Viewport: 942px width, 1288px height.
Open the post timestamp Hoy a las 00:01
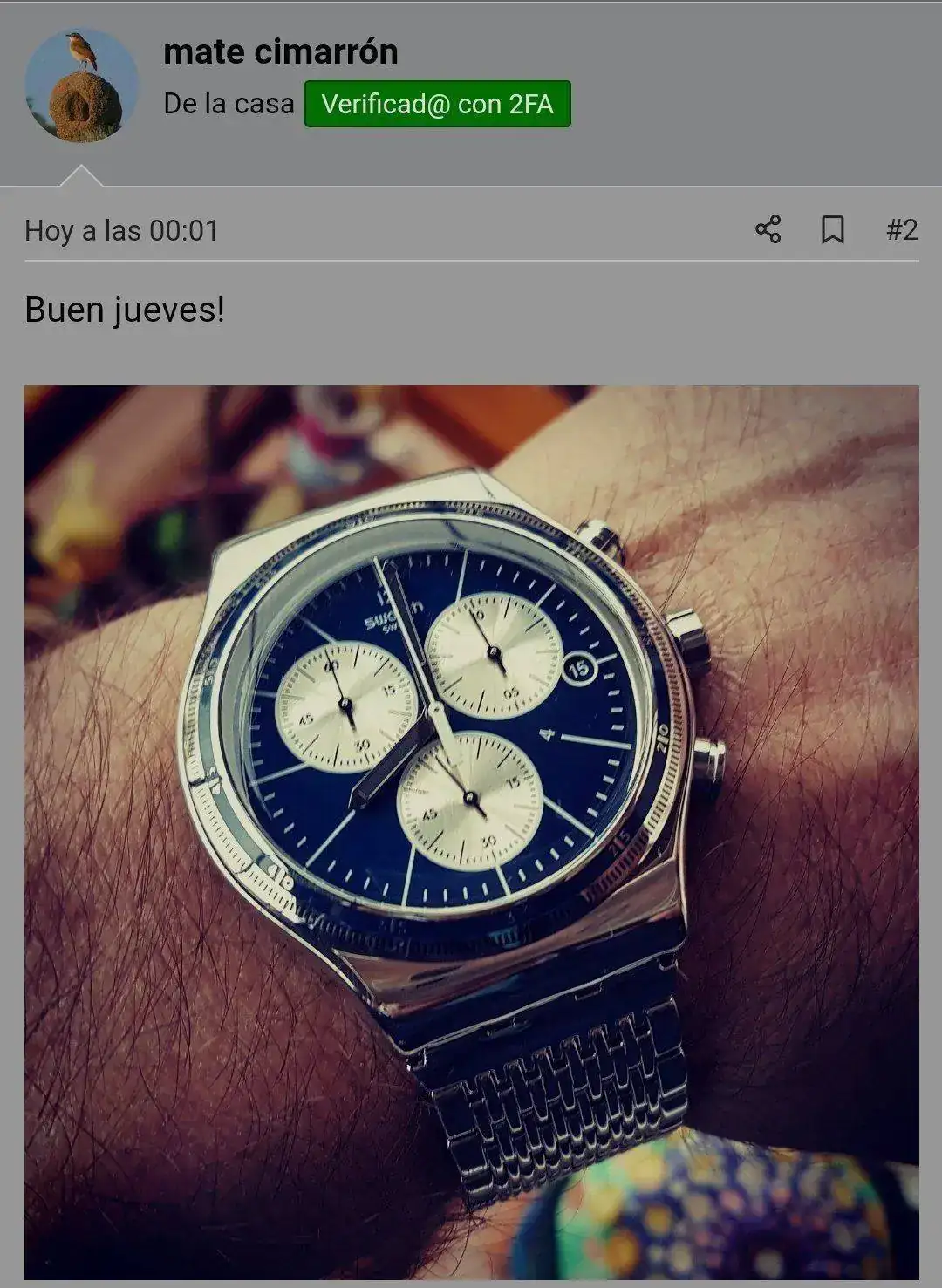coord(121,231)
